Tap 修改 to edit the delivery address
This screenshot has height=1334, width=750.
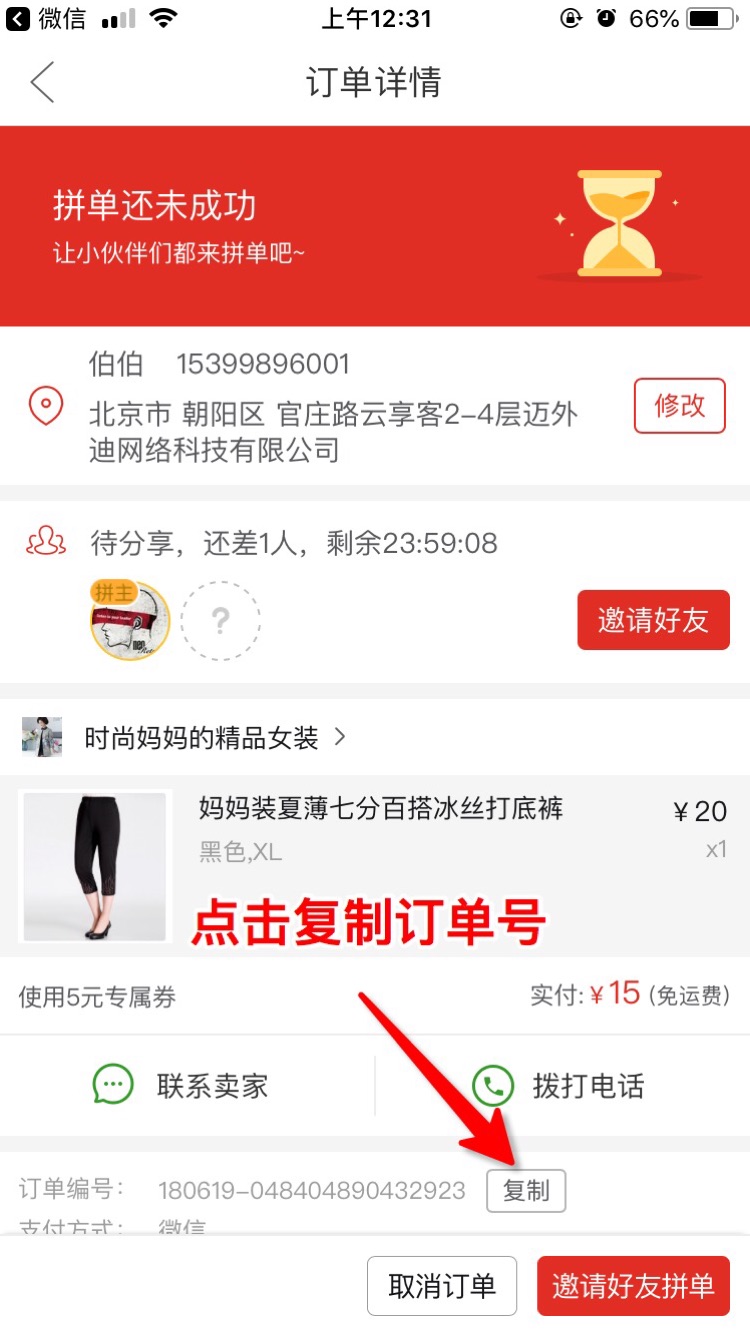(679, 405)
